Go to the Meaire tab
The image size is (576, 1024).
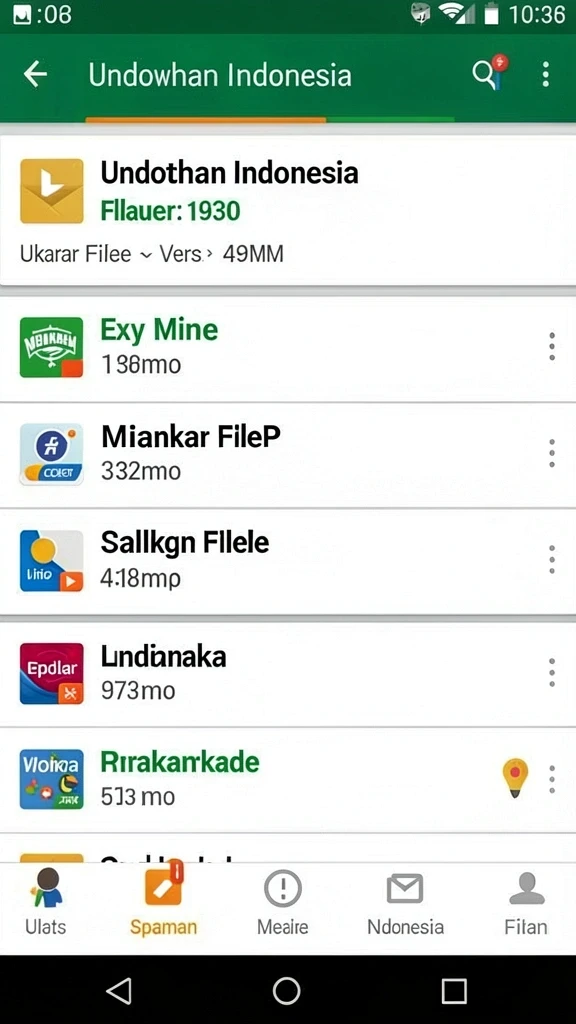tap(282, 903)
